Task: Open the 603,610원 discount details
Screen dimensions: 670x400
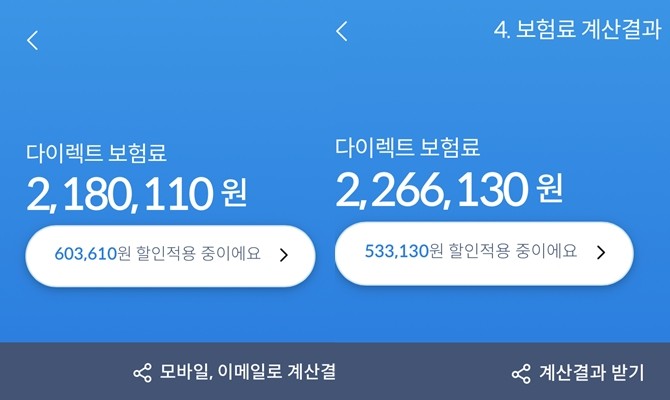Action: point(170,255)
